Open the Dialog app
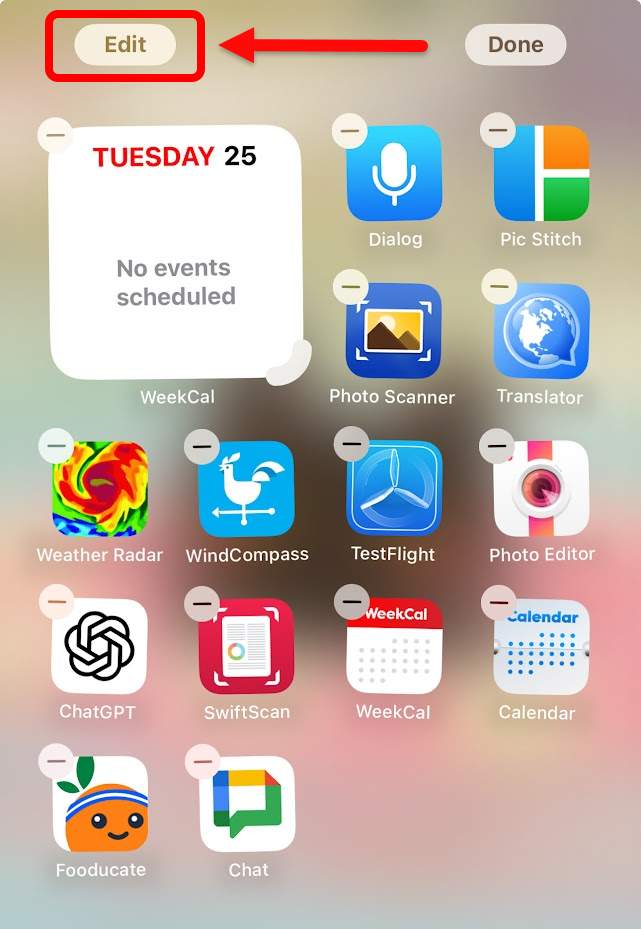This screenshot has width=641, height=929. pos(394,174)
